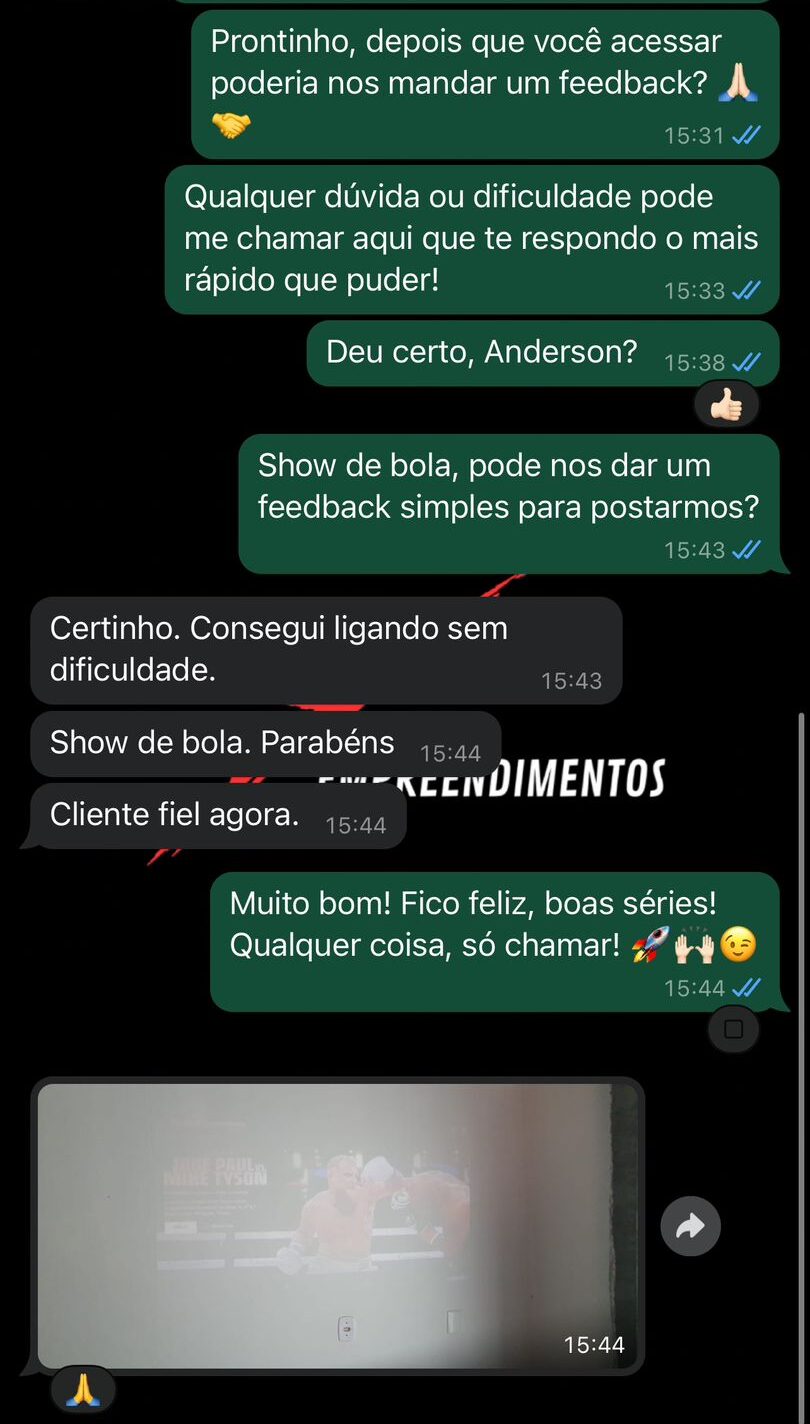The width and height of the screenshot is (810, 1424).
Task: View the reaction under the "Muito bom!" message
Action: point(733,1029)
